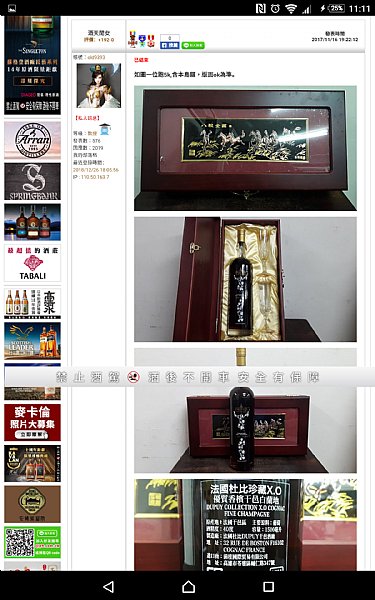The height and width of the screenshot is (600, 375).
Task: View the open box bottle photo
Action: coord(245,279)
